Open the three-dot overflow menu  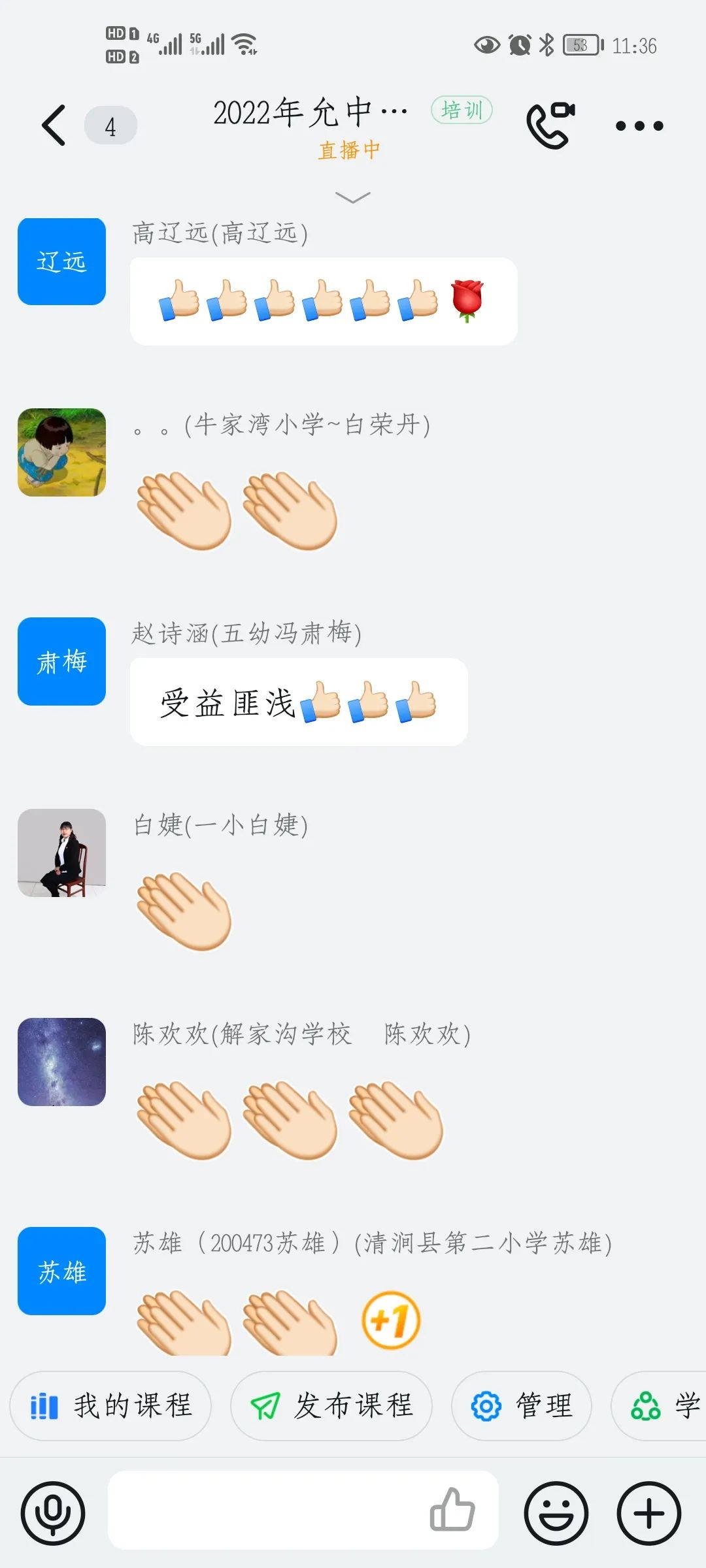[x=639, y=125]
